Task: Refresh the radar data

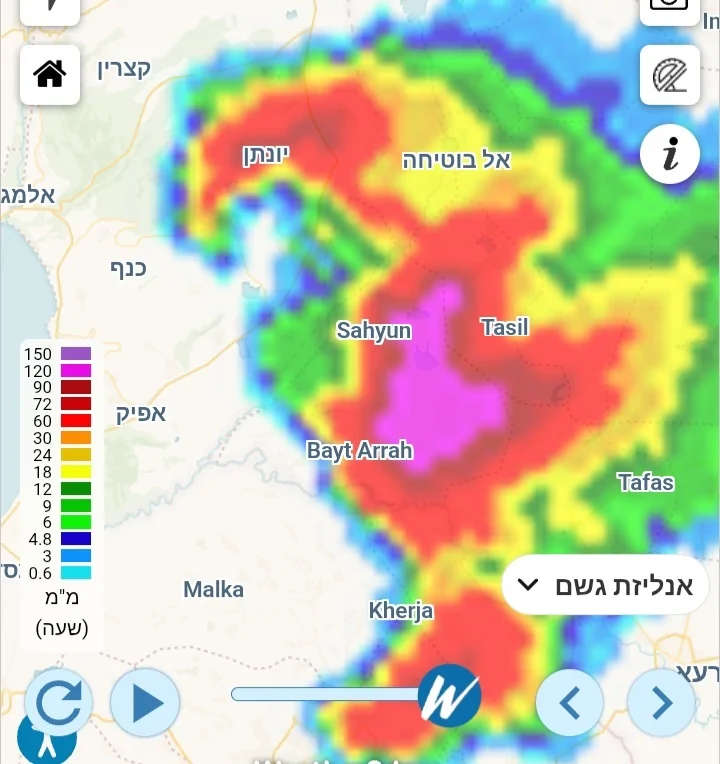Action: (x=58, y=703)
